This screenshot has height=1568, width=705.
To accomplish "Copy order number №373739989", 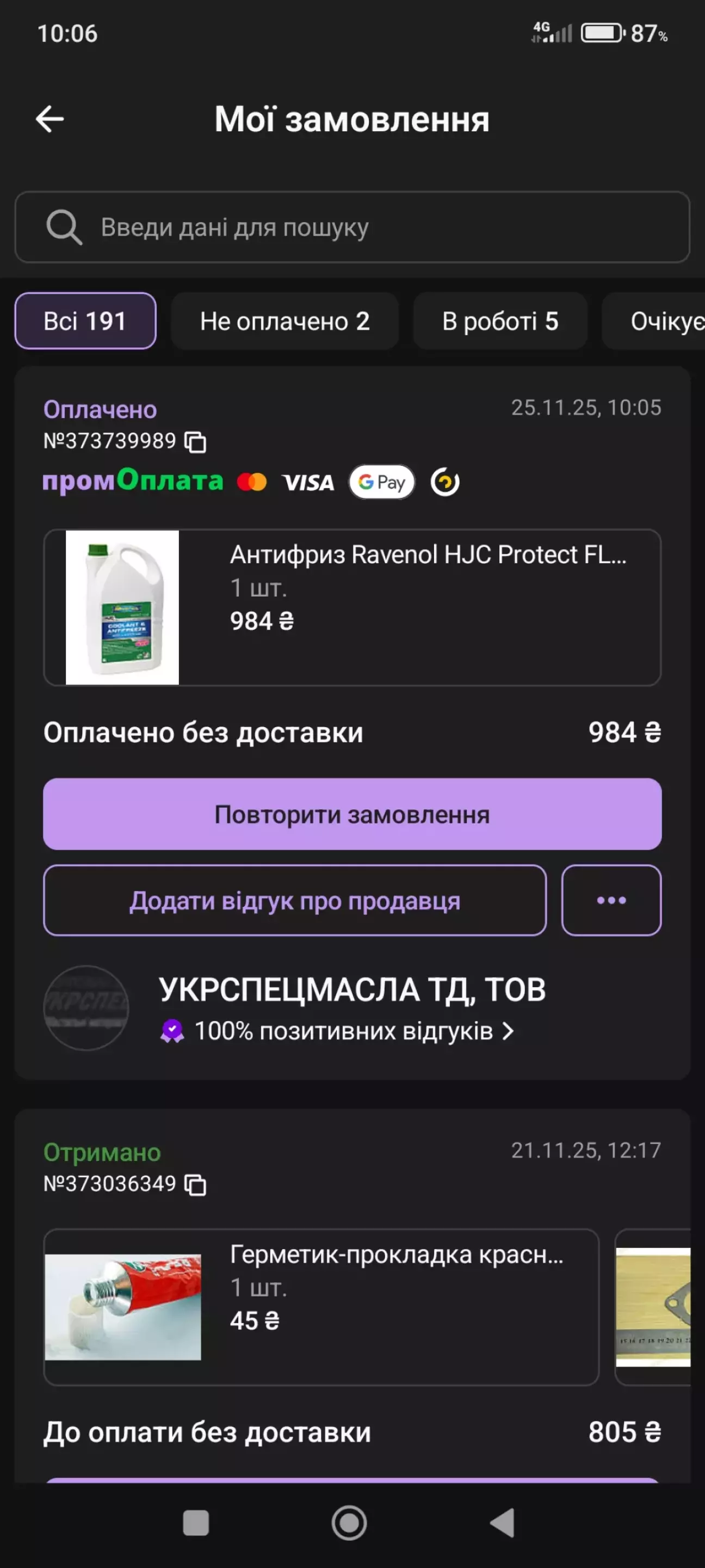I will 195,442.
